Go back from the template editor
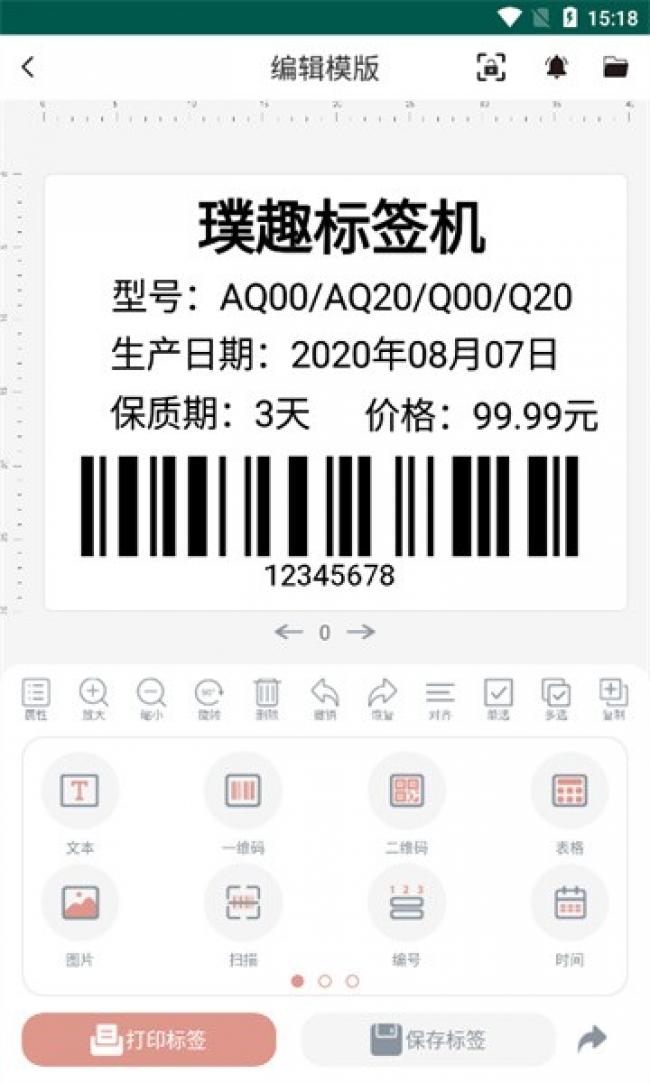The image size is (650, 1083). pyautogui.click(x=28, y=68)
